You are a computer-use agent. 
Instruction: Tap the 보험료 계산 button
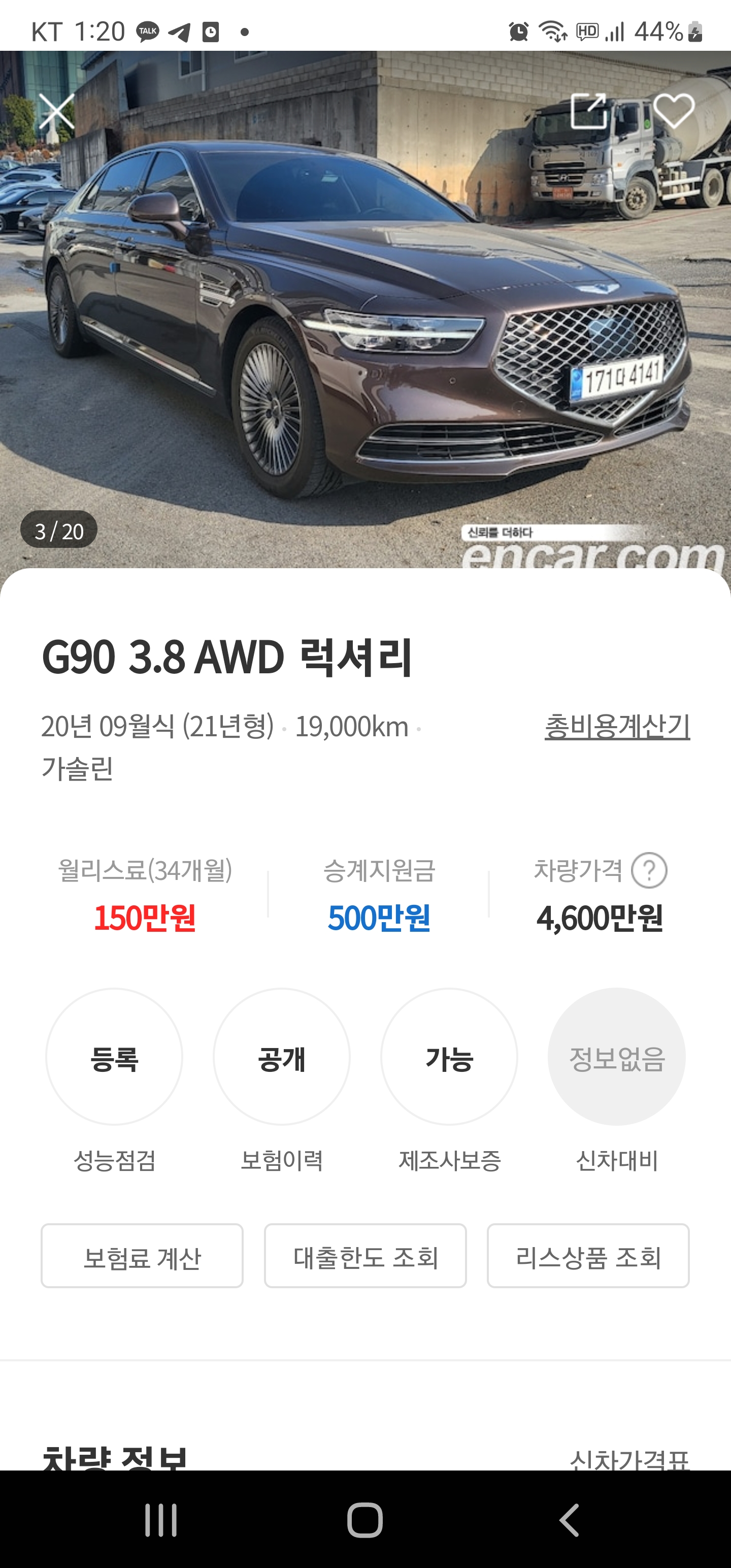(x=142, y=1256)
